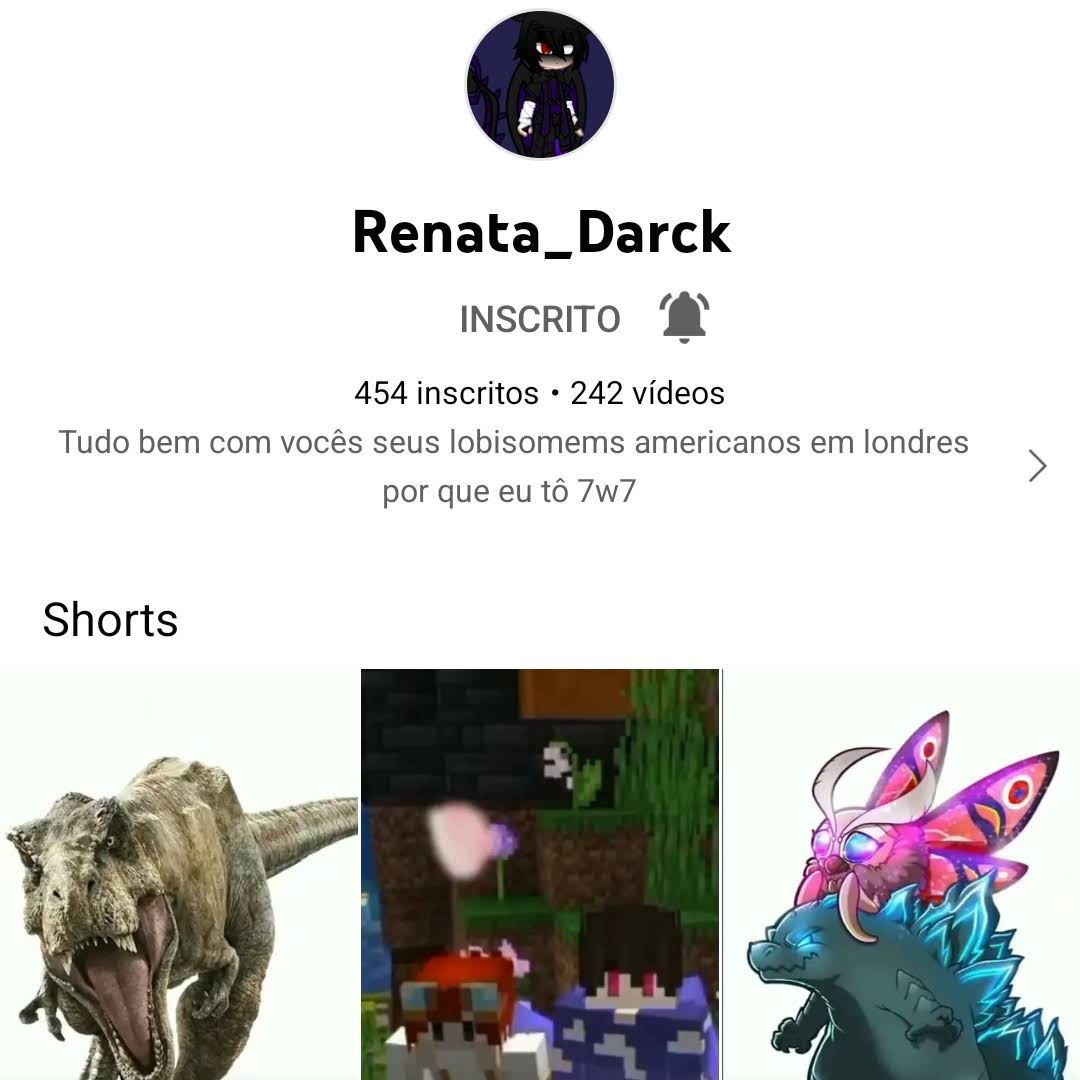Tap the INSCRITO subscribed button

coord(540,320)
